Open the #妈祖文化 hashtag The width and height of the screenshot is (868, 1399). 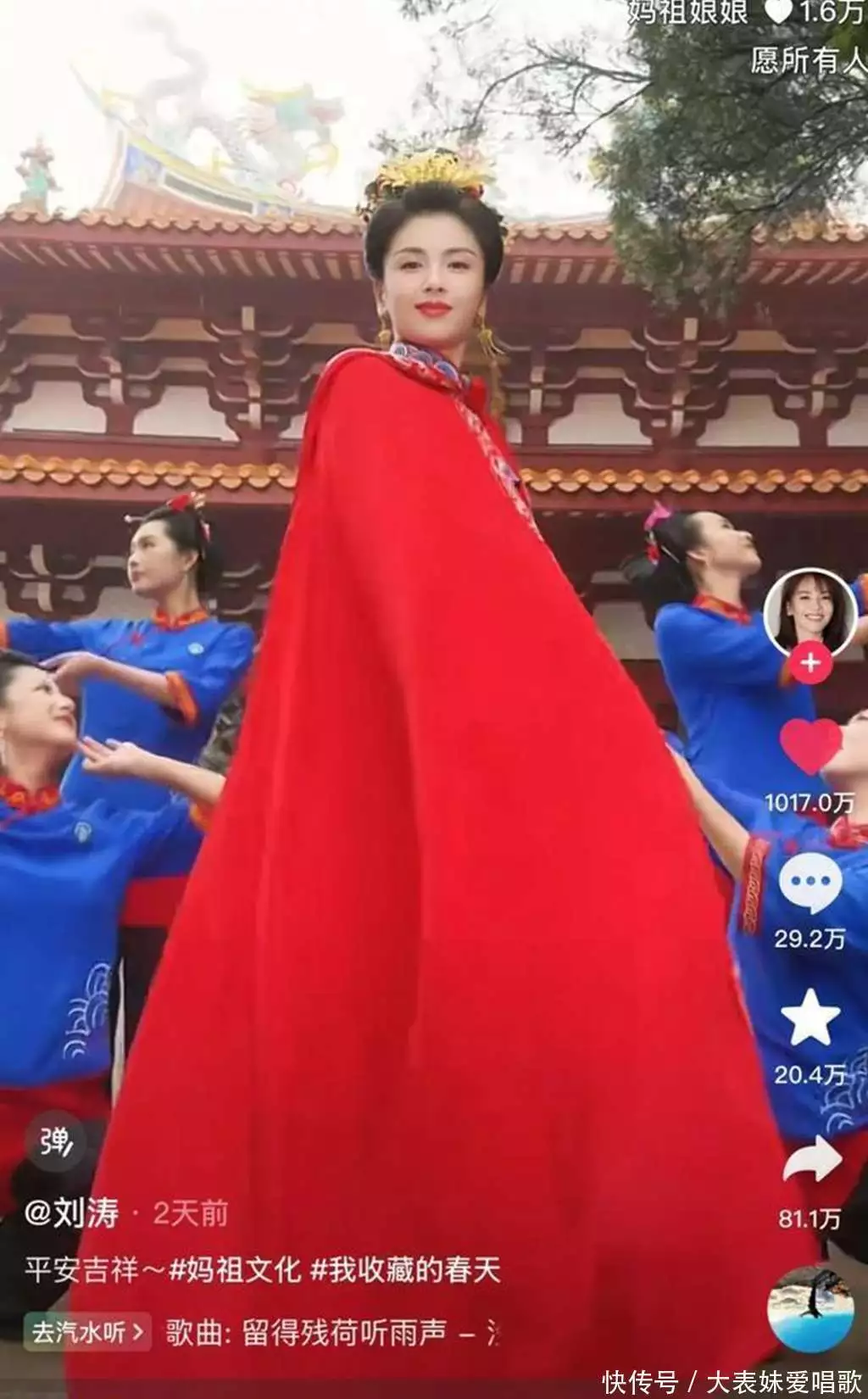(x=236, y=1270)
